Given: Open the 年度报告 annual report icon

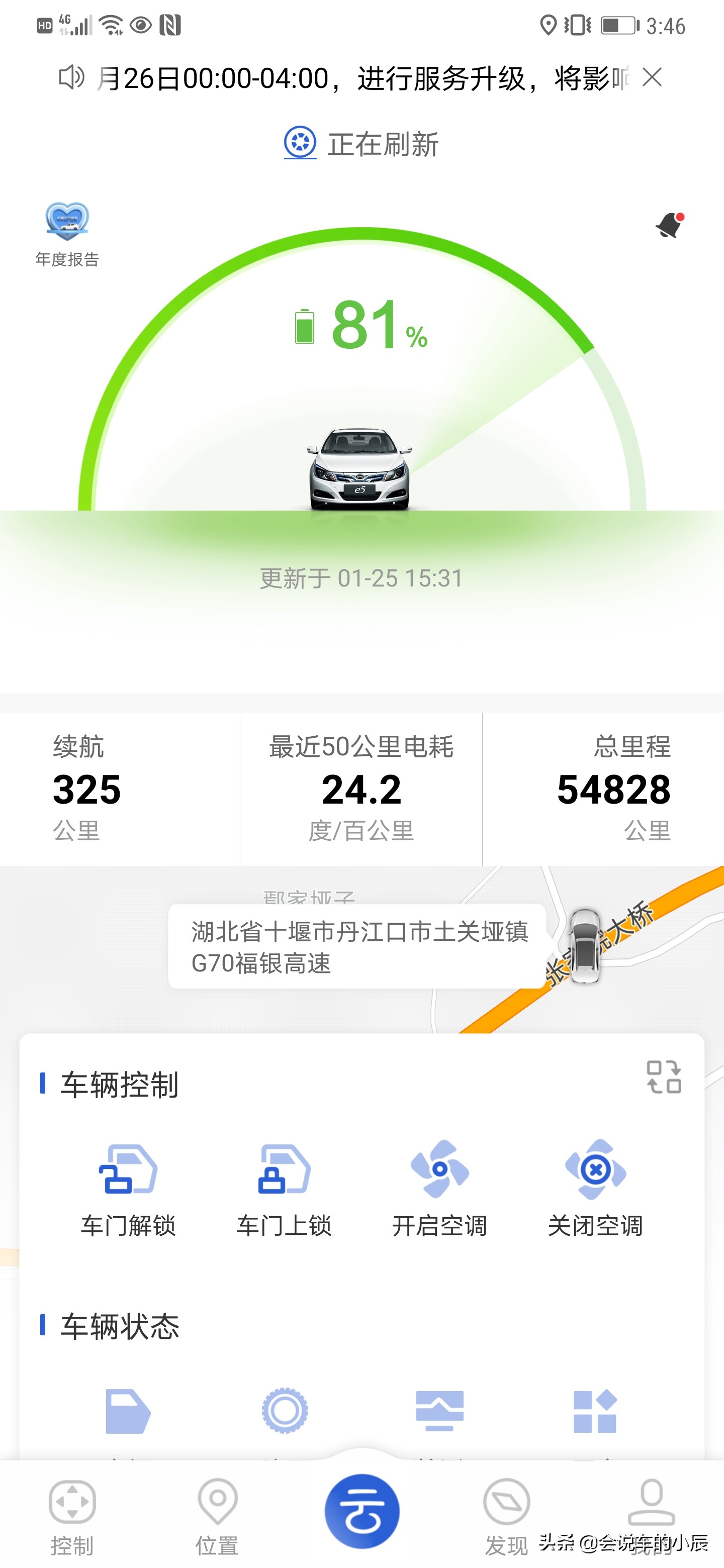Looking at the screenshot, I should [67, 224].
